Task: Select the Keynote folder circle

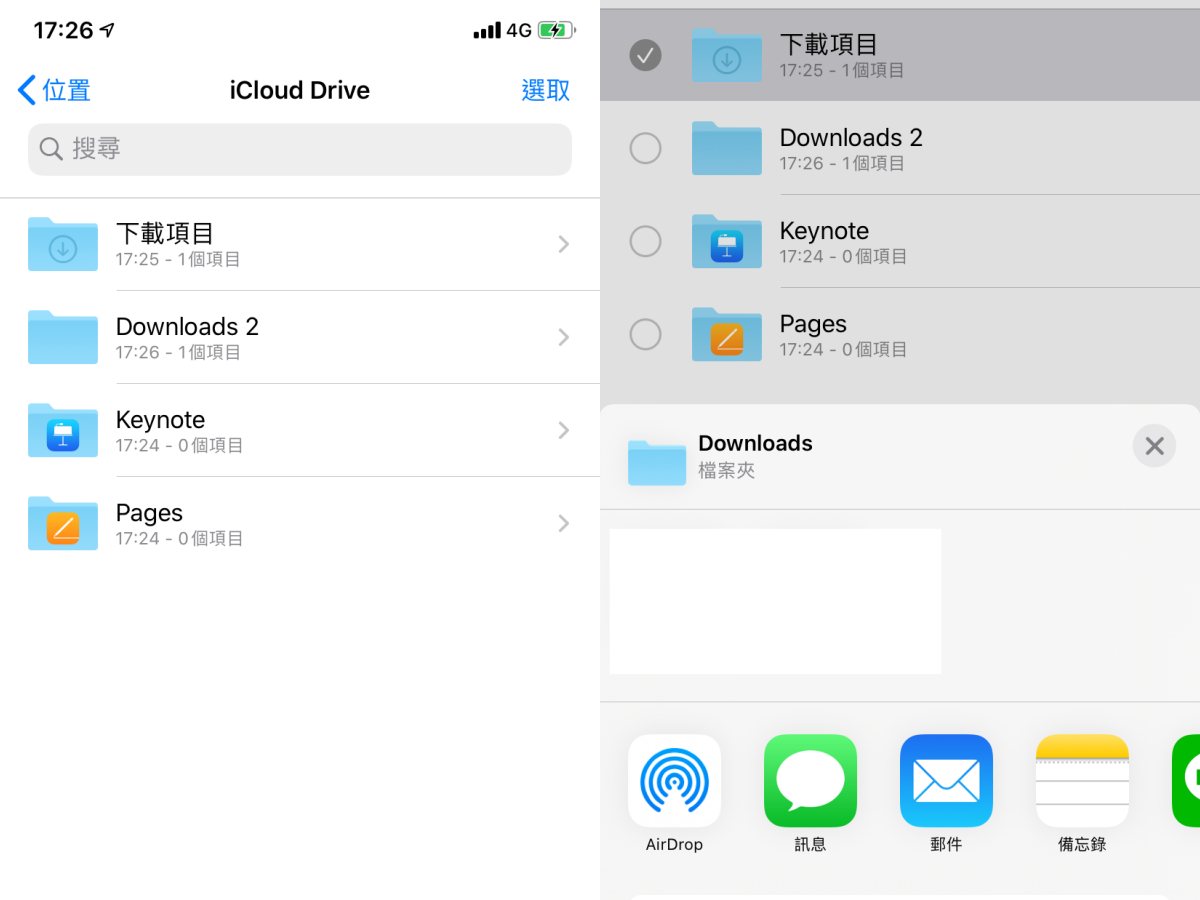Action: (x=645, y=241)
